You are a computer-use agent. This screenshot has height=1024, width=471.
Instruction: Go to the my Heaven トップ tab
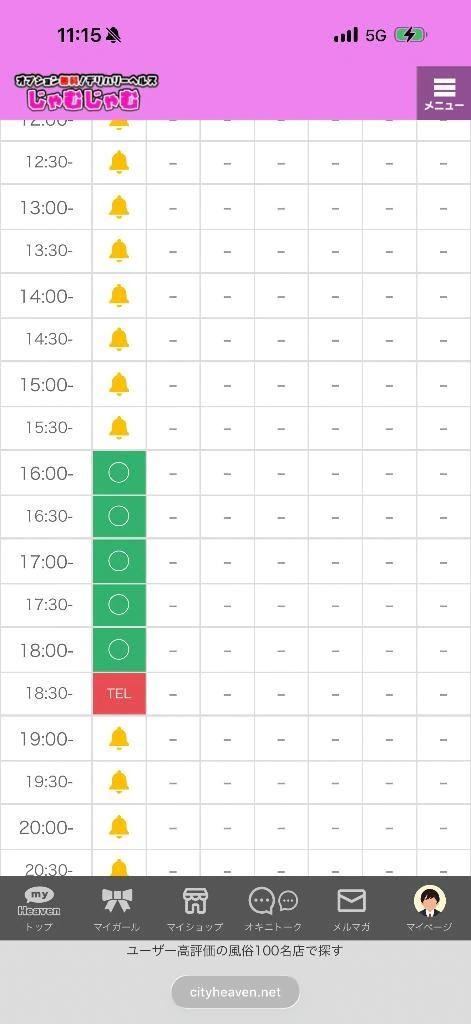(x=39, y=908)
